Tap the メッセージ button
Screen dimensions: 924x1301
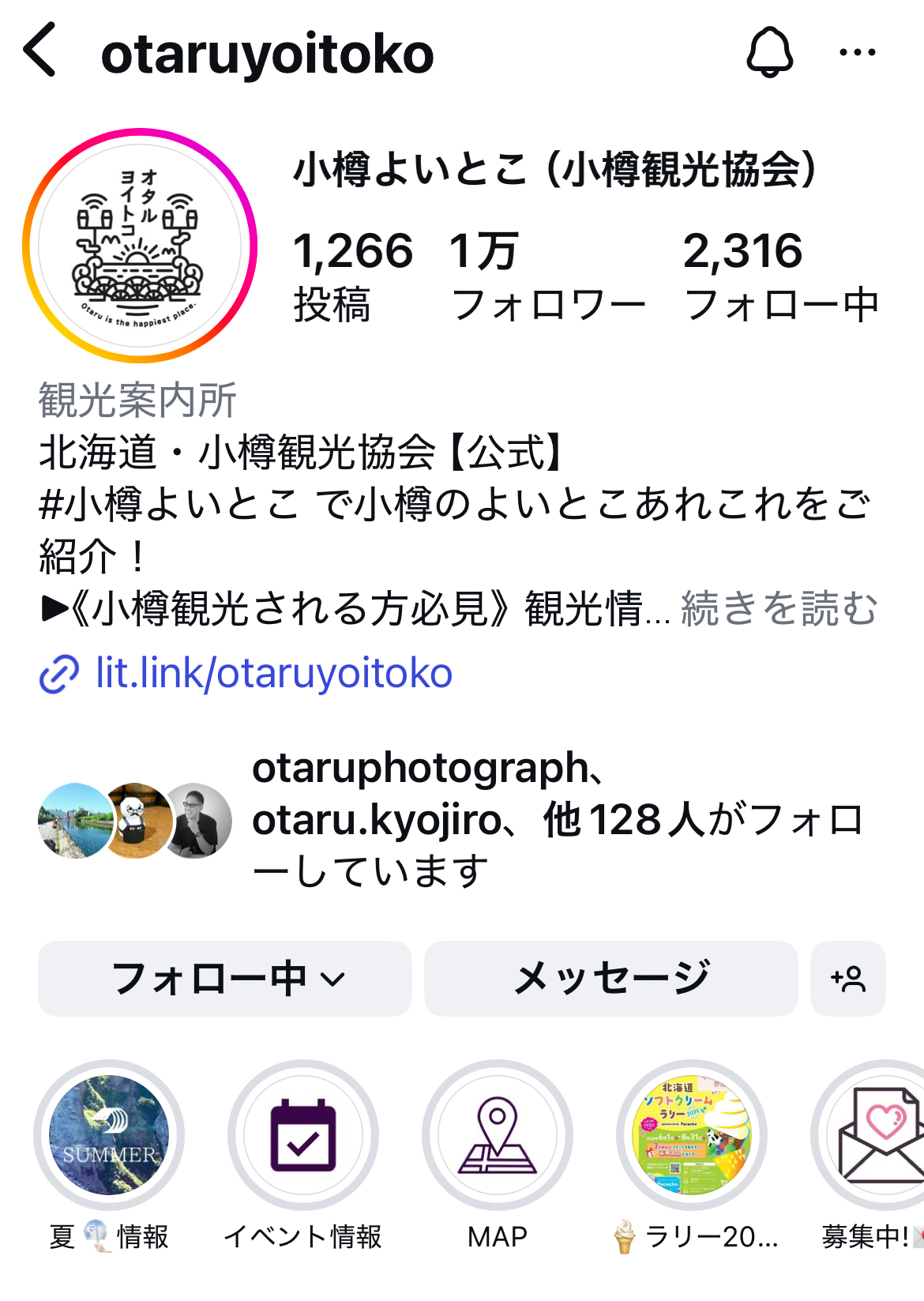611,979
